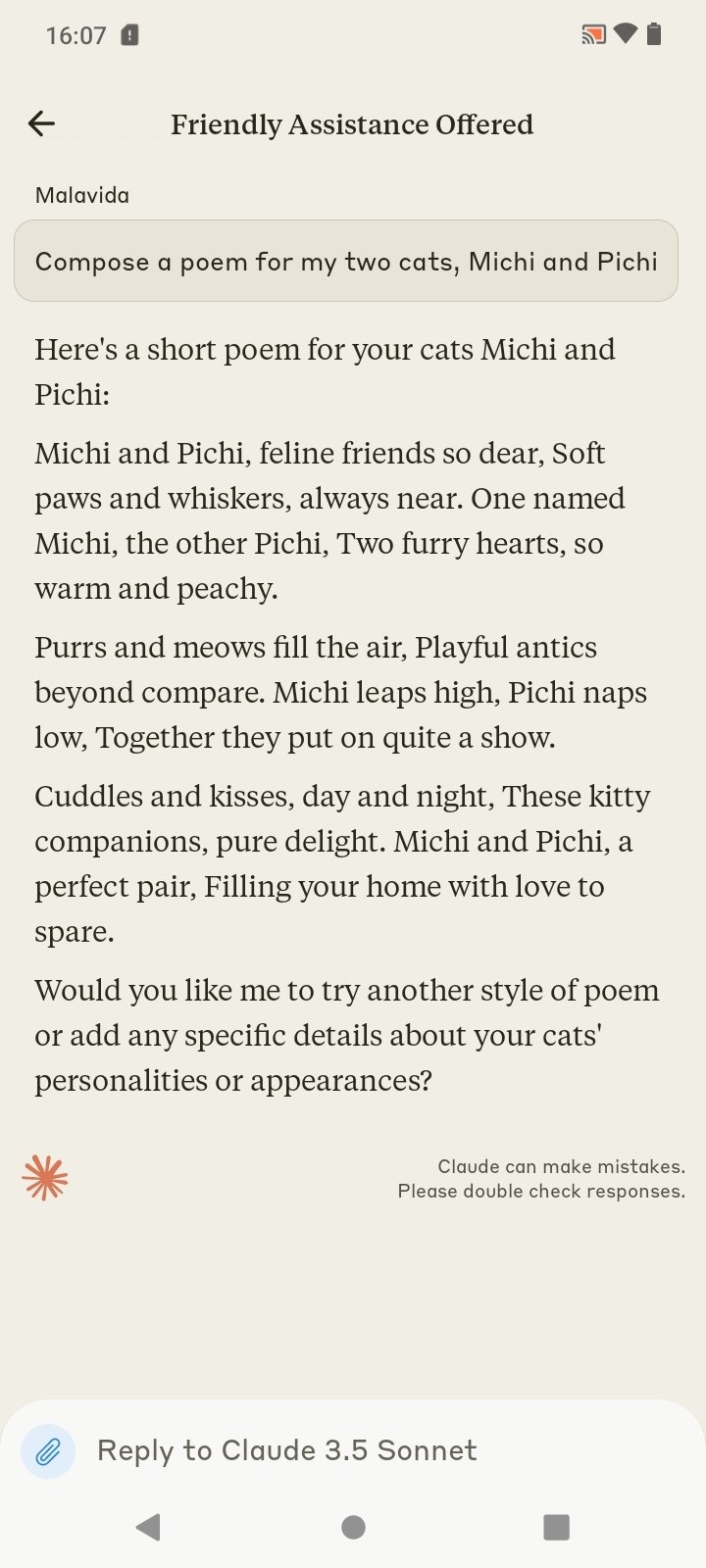Tap the paperclip attach icon
This screenshot has width=706, height=1568.
(48, 1450)
